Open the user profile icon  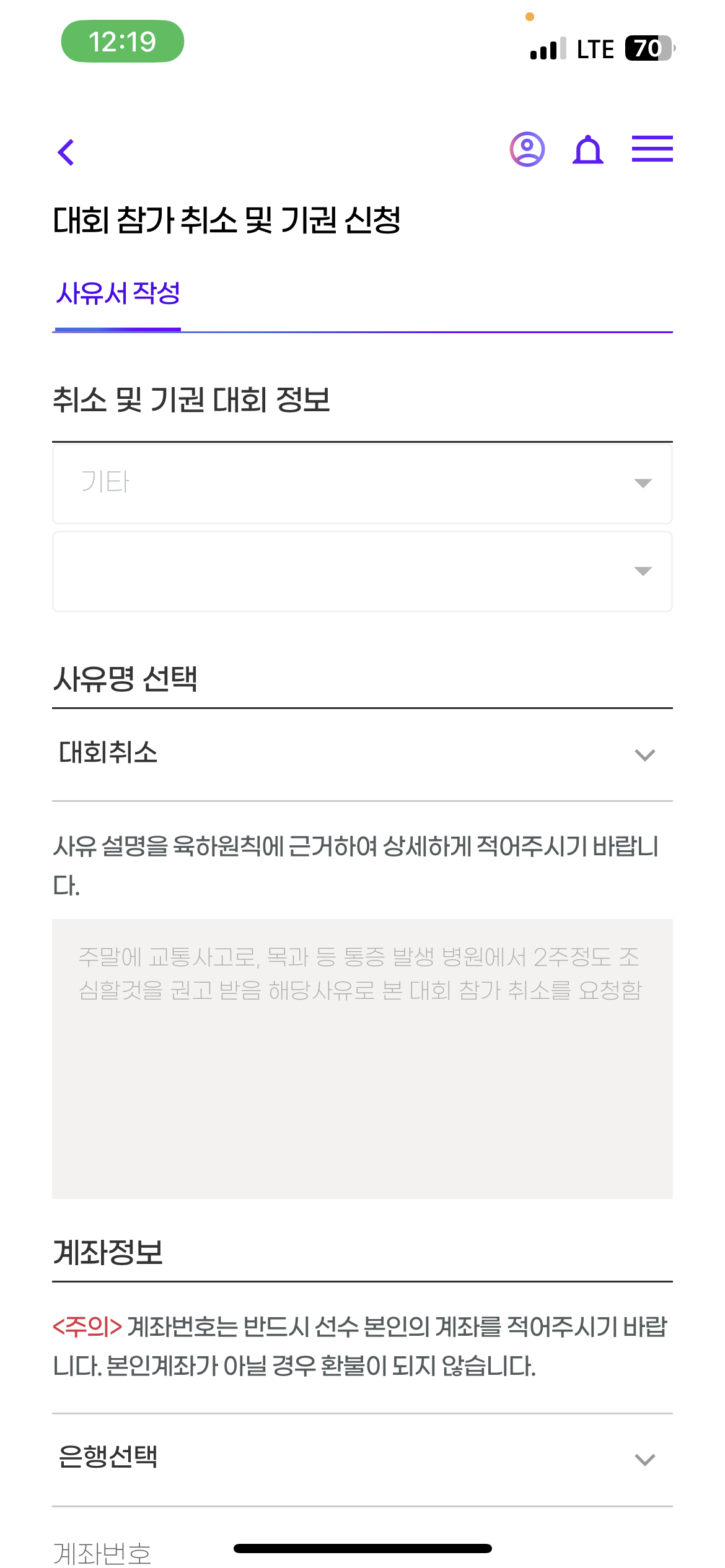(527, 150)
